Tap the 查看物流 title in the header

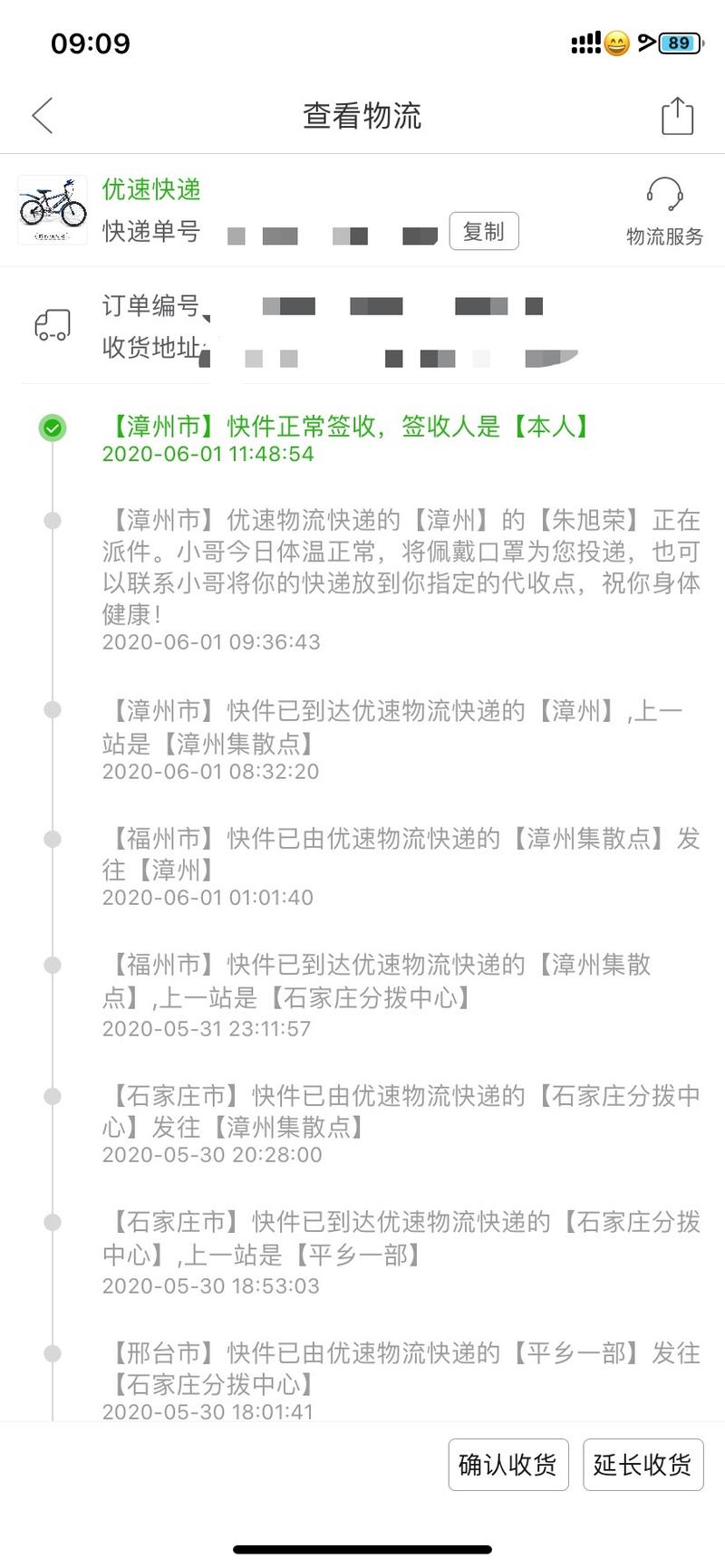pyautogui.click(x=362, y=116)
